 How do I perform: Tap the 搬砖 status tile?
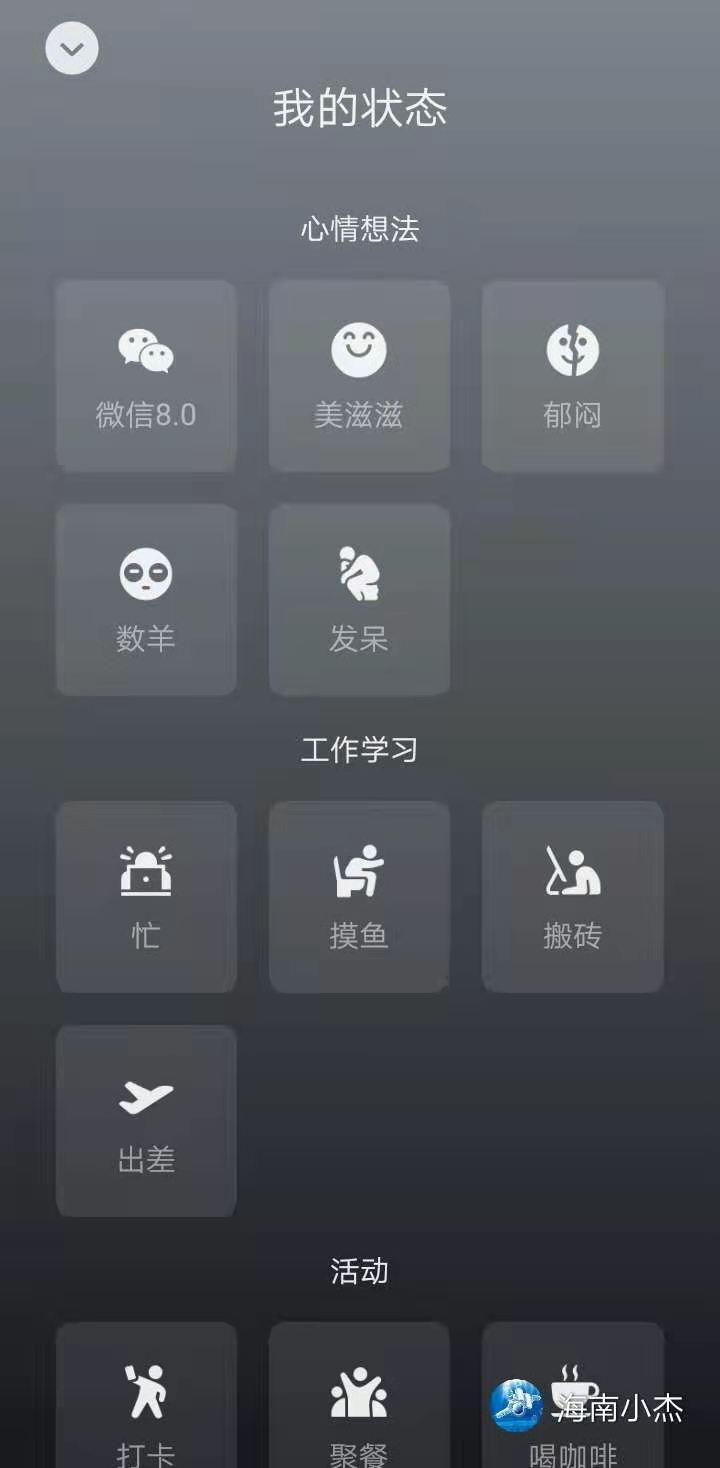click(x=573, y=897)
